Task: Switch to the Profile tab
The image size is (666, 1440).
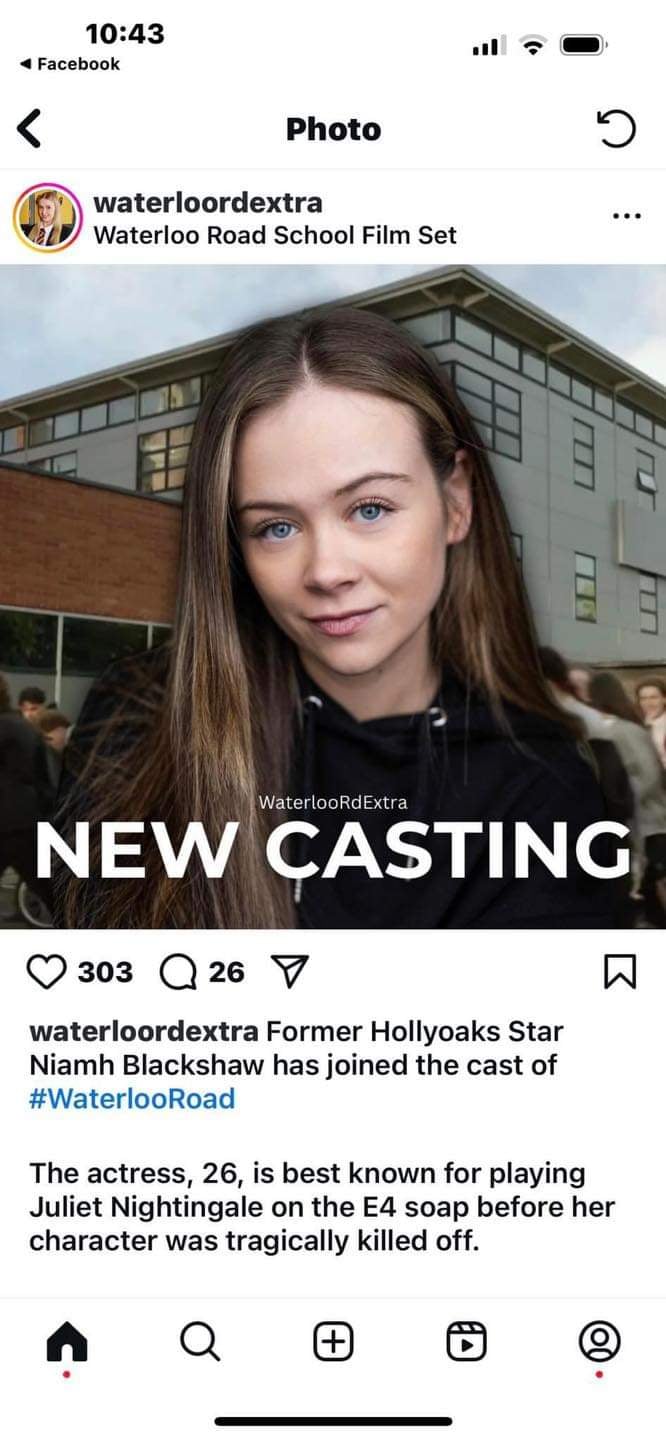Action: tap(599, 1342)
